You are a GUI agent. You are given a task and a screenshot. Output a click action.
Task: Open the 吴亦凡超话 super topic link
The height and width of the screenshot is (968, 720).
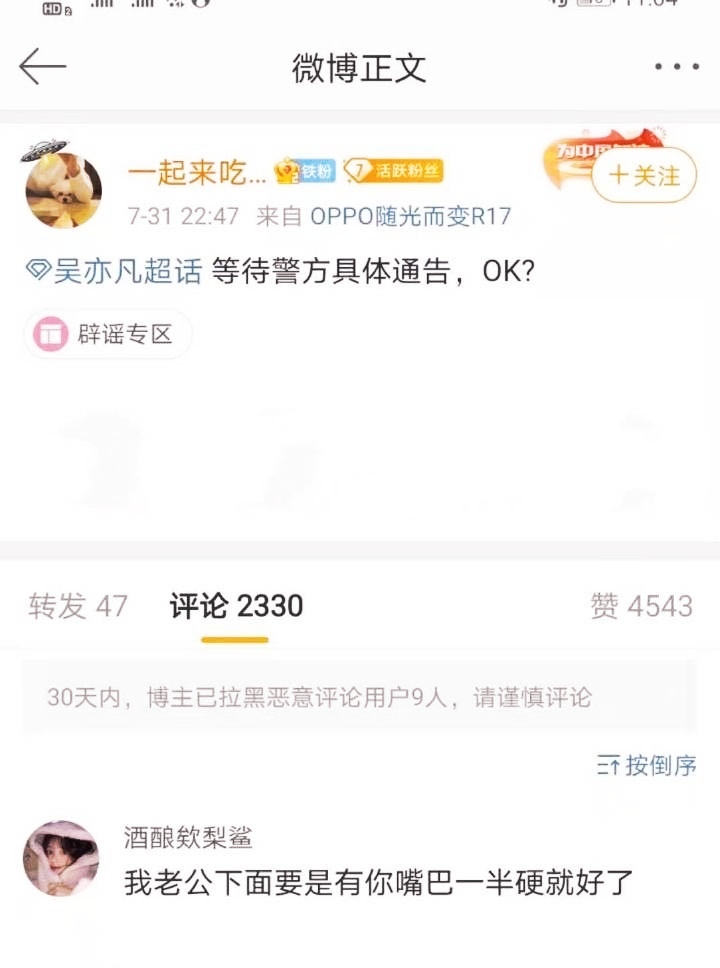tap(115, 271)
